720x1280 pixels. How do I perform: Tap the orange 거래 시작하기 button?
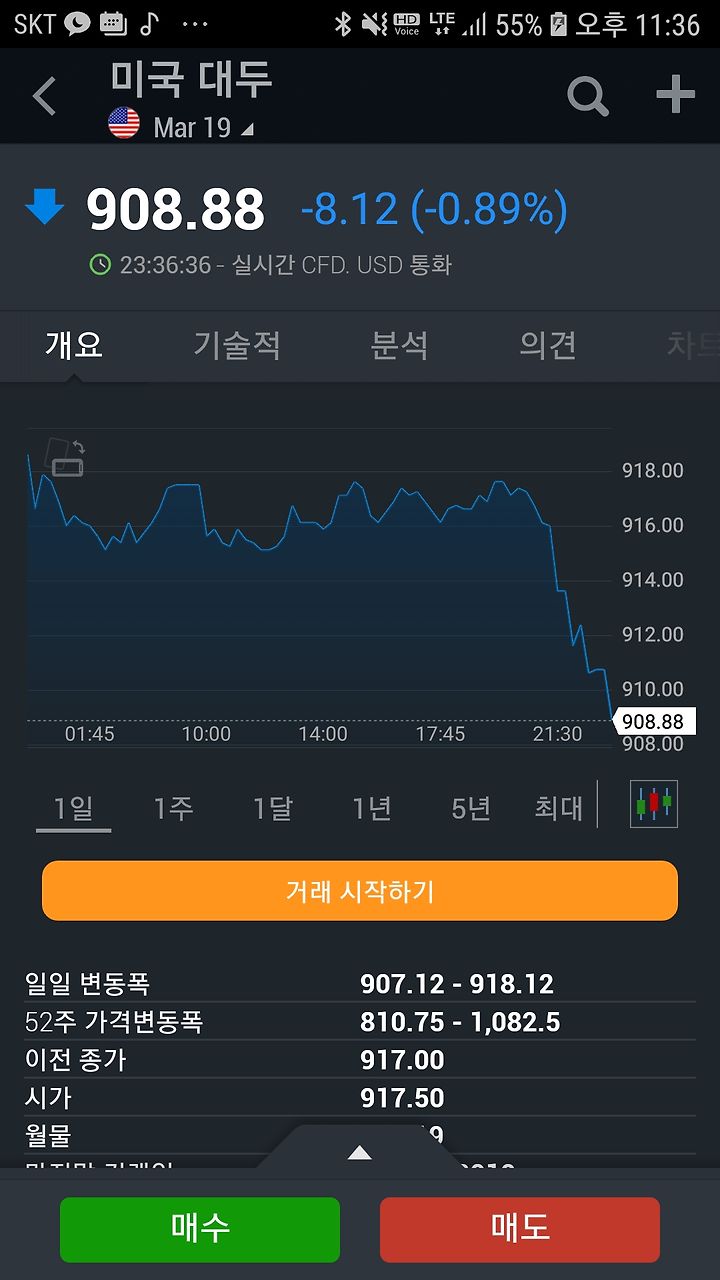(360, 891)
